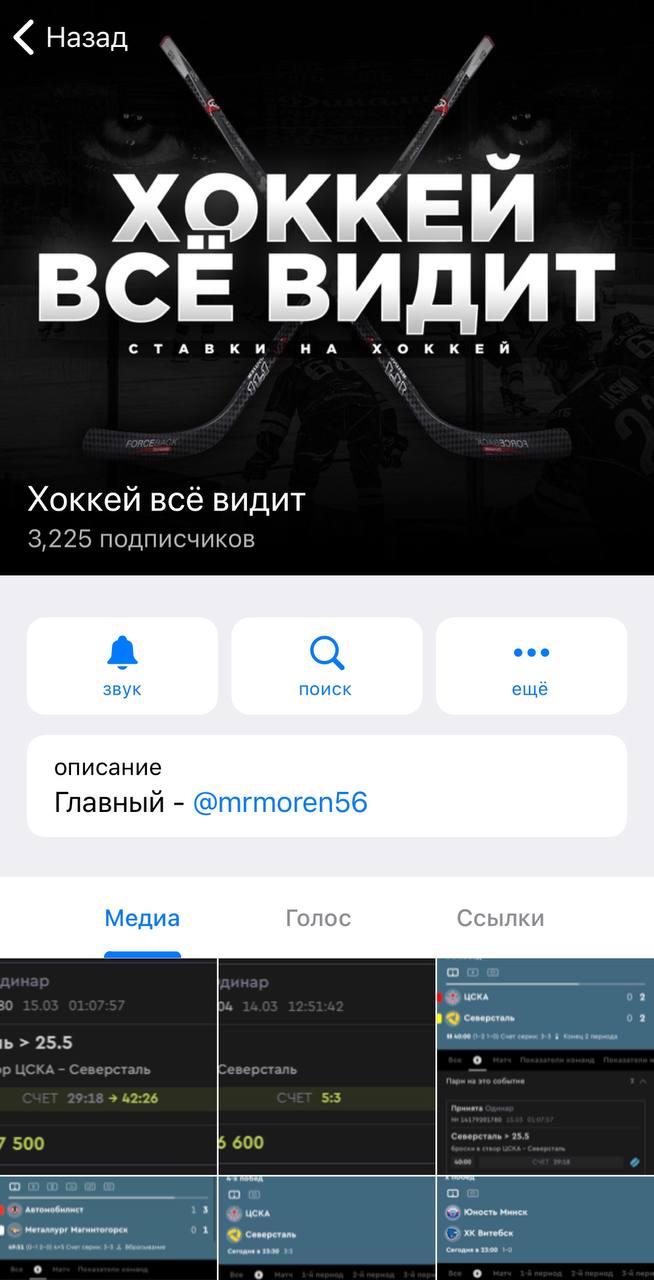Go back with the Назад button

70,38
